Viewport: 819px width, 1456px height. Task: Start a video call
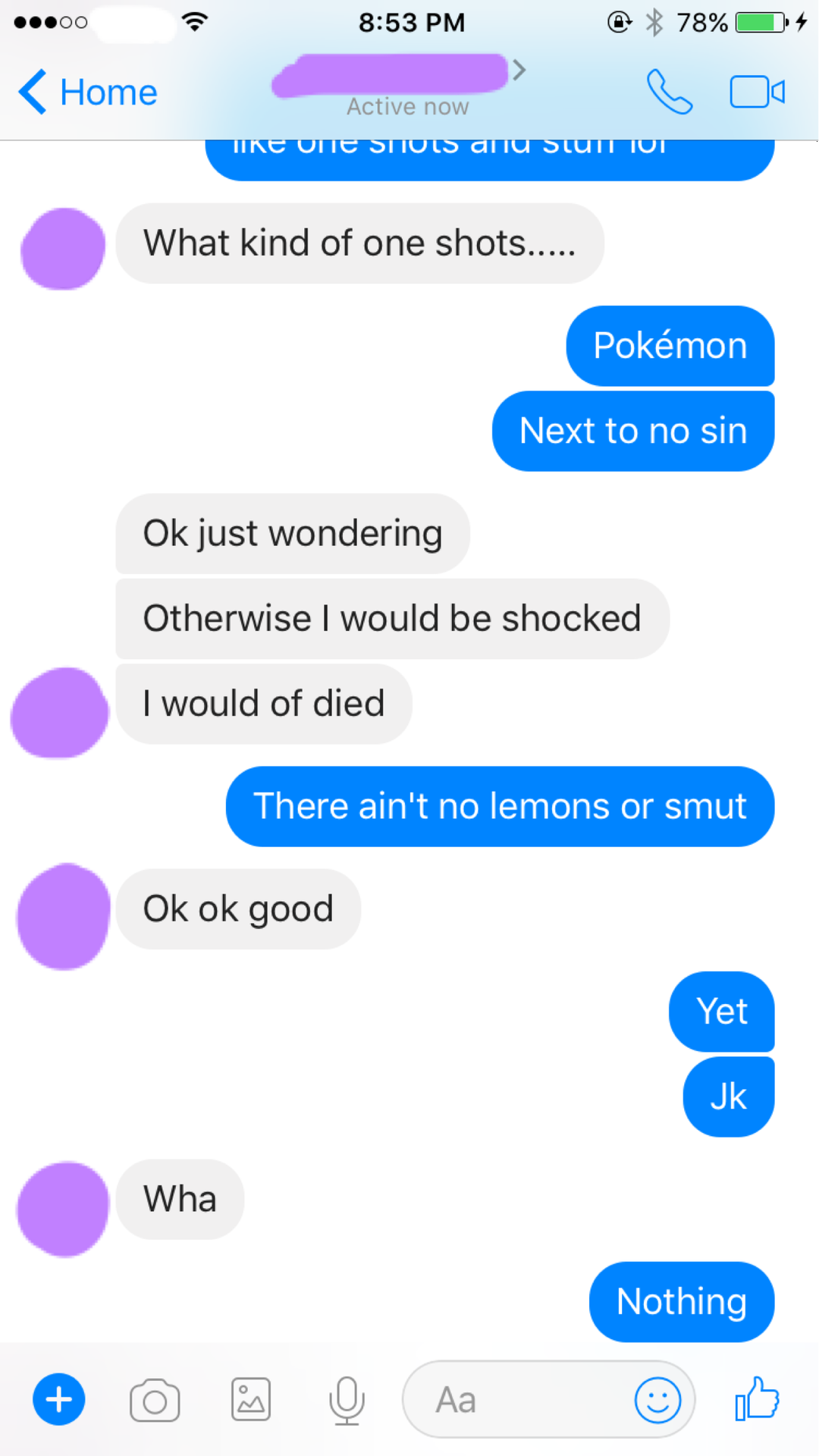coord(757,93)
